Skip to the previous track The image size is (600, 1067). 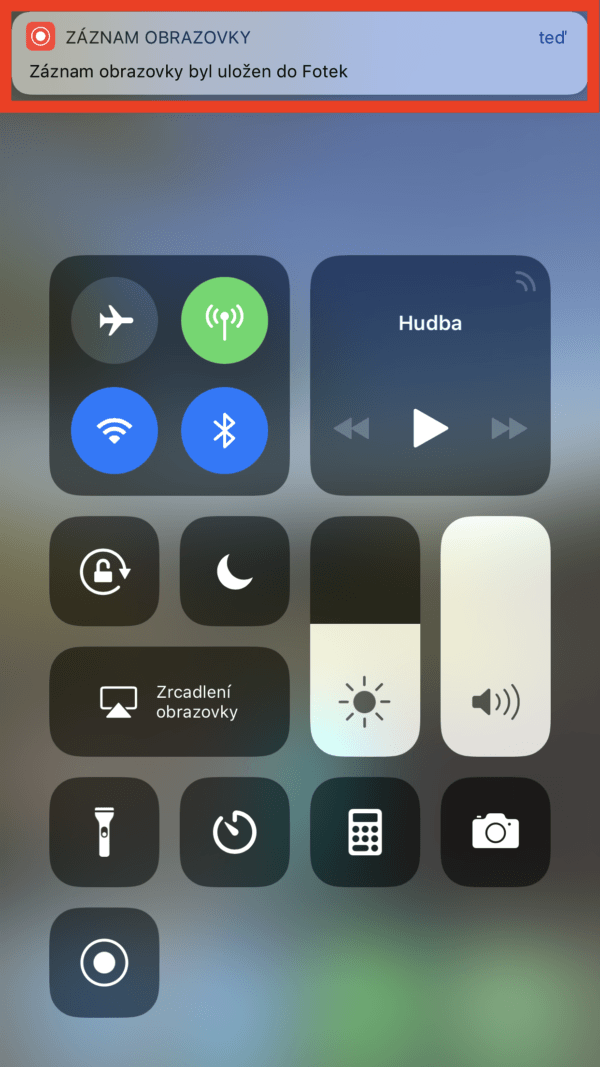[x=351, y=429]
